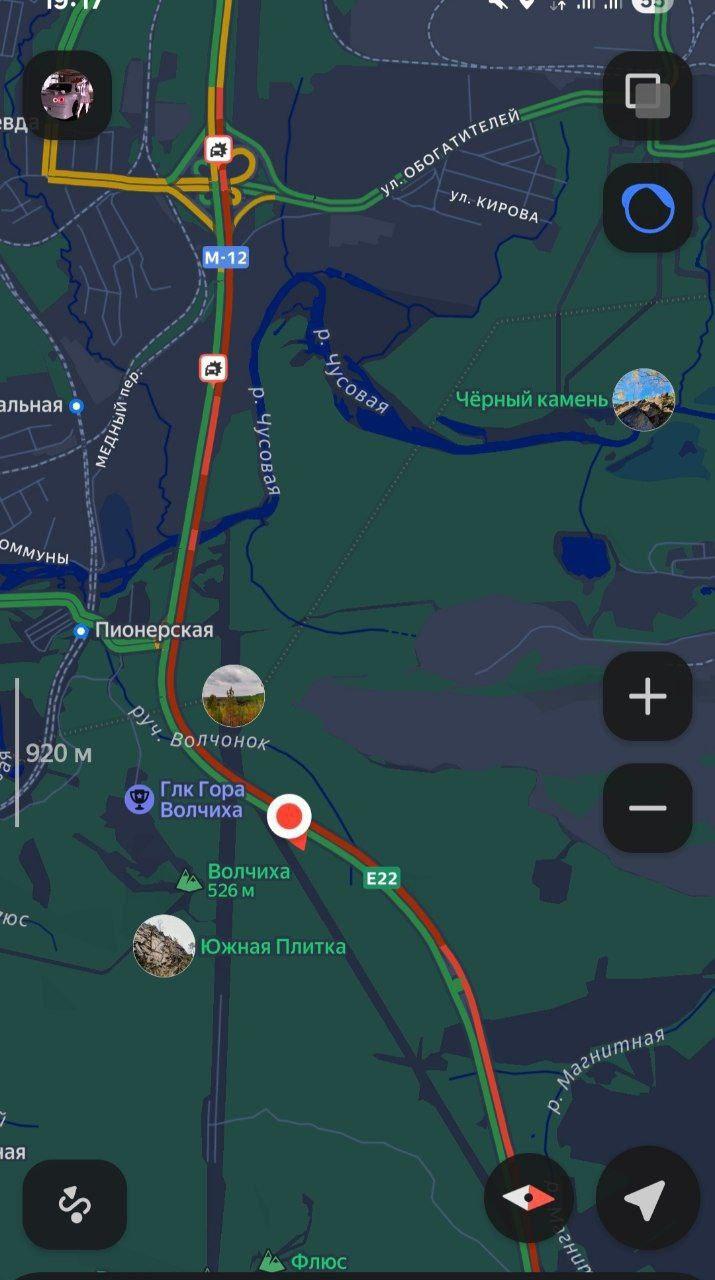Open the Чёрный камень place photo
The height and width of the screenshot is (1280, 715).
[x=643, y=399]
